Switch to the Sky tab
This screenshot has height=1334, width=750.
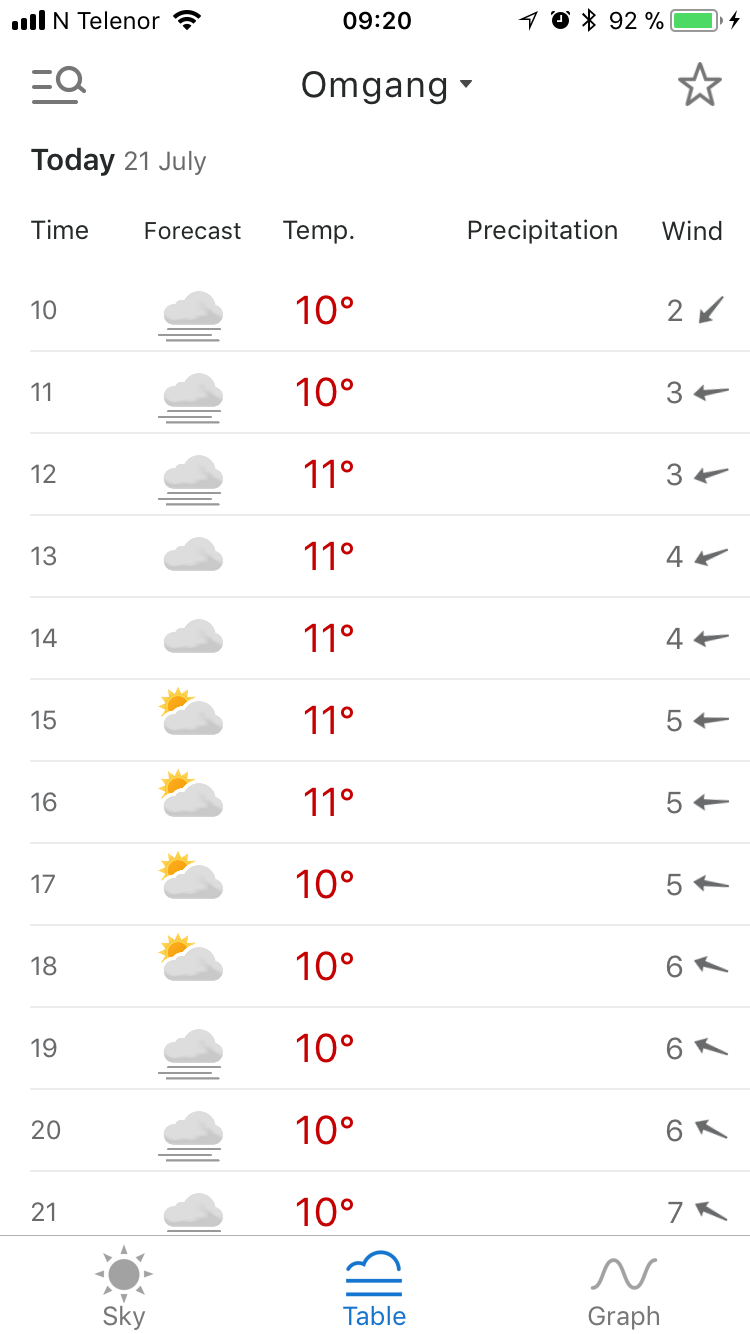pos(124,1286)
